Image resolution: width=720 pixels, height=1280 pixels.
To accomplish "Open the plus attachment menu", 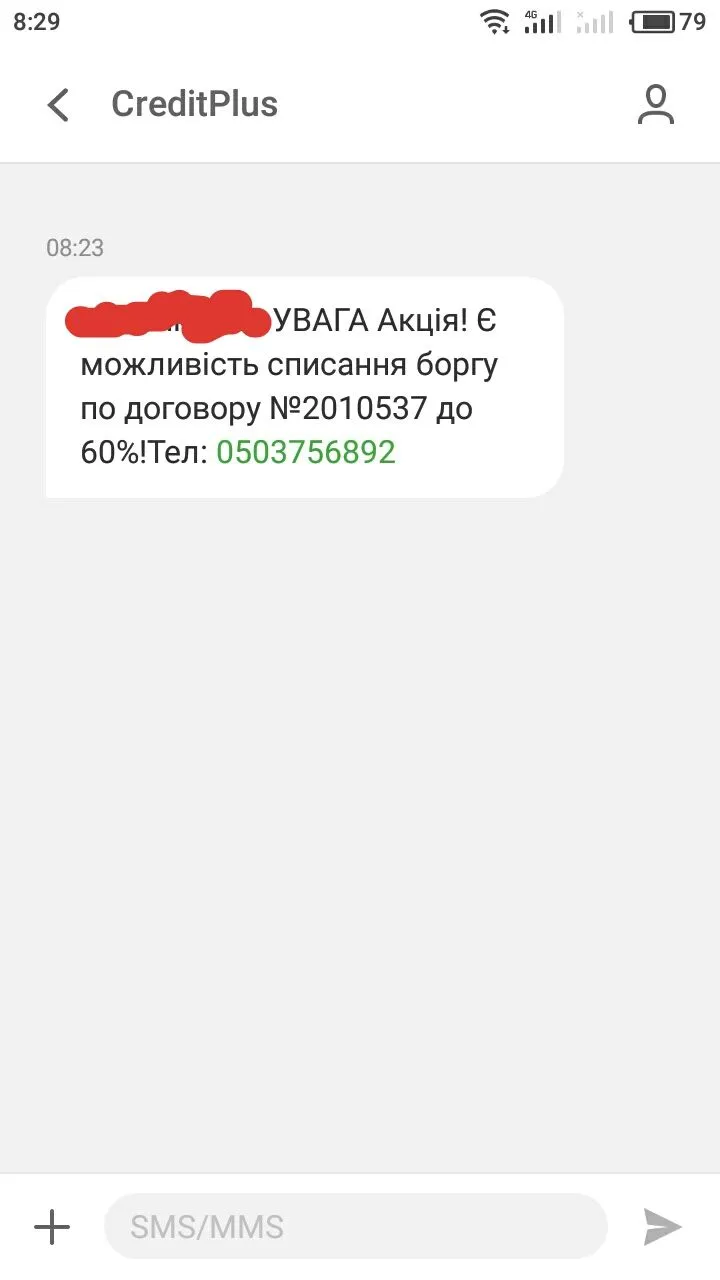I will (52, 1226).
